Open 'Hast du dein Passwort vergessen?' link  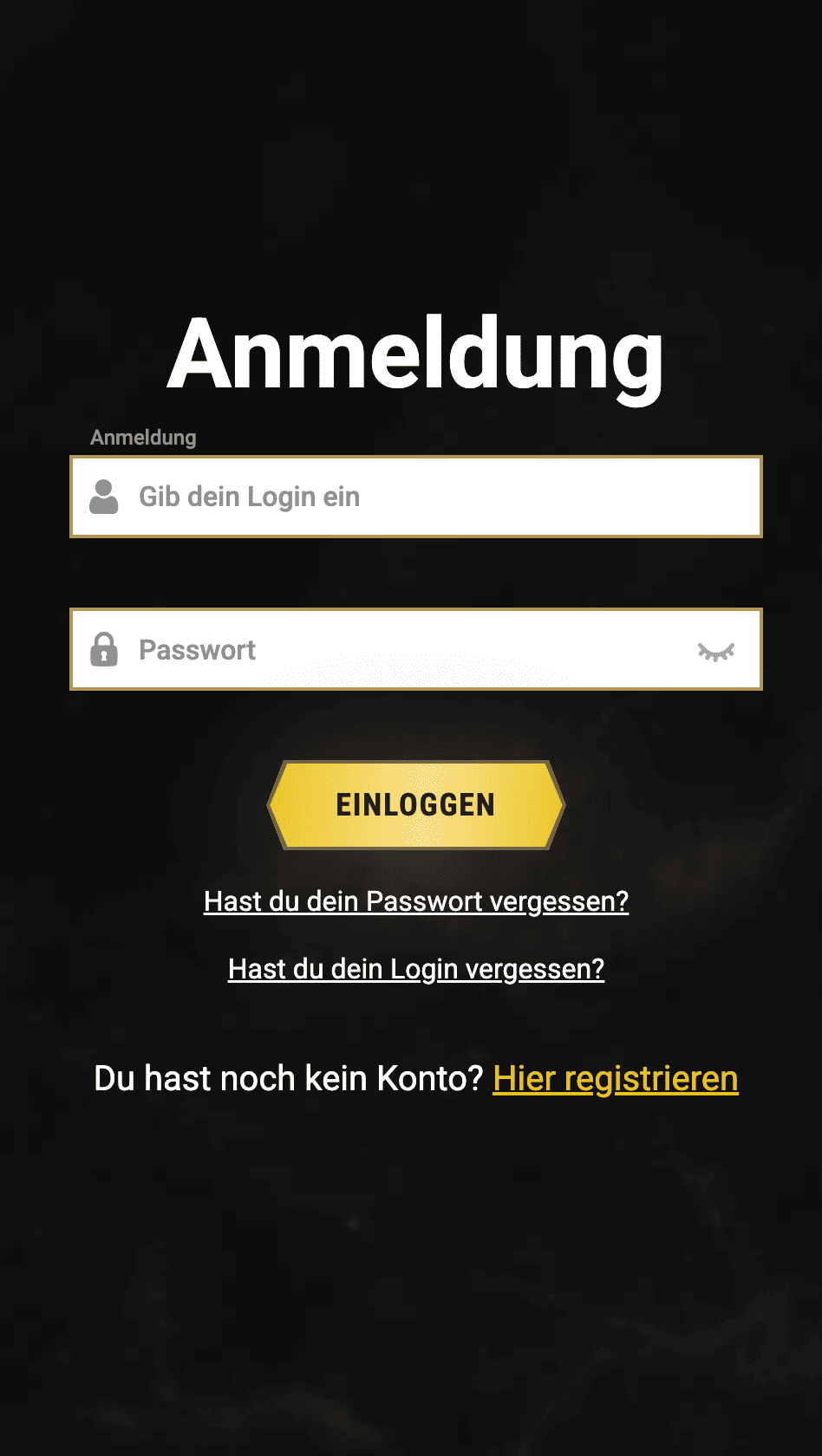(415, 901)
